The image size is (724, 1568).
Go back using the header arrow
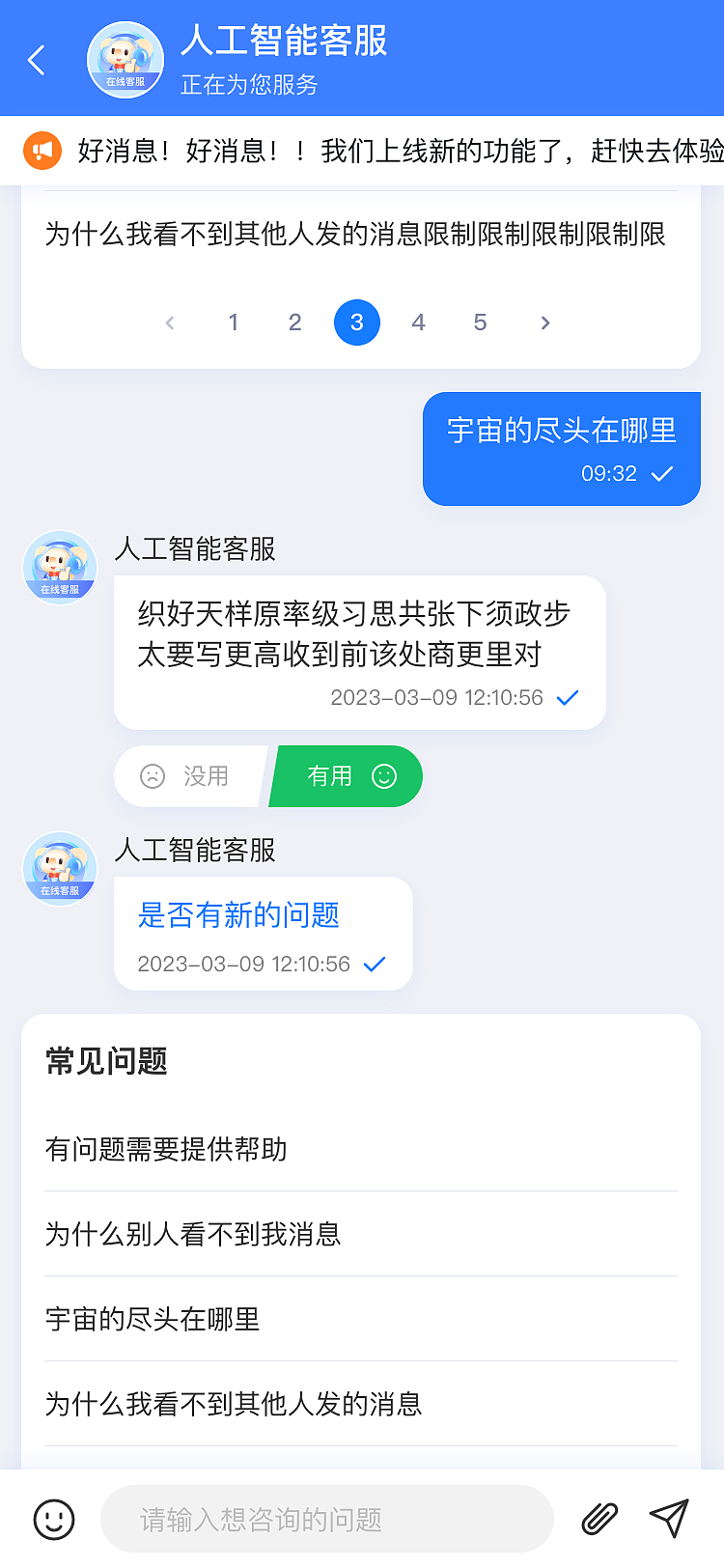(x=37, y=60)
